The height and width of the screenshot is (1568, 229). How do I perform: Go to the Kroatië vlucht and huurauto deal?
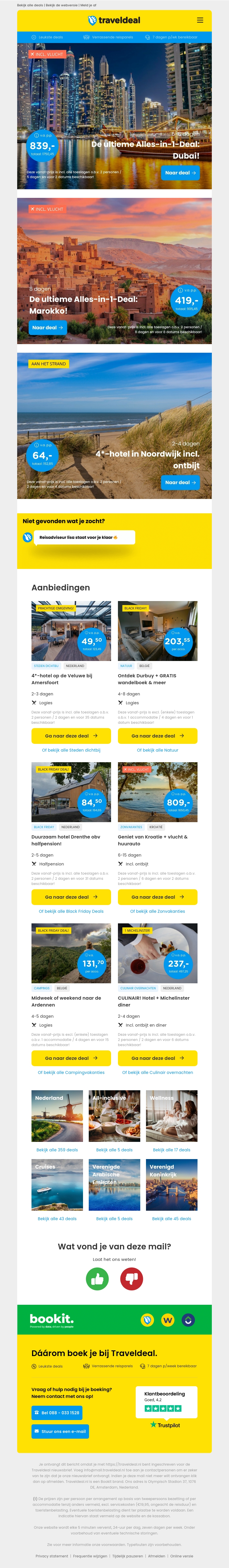click(x=157, y=897)
